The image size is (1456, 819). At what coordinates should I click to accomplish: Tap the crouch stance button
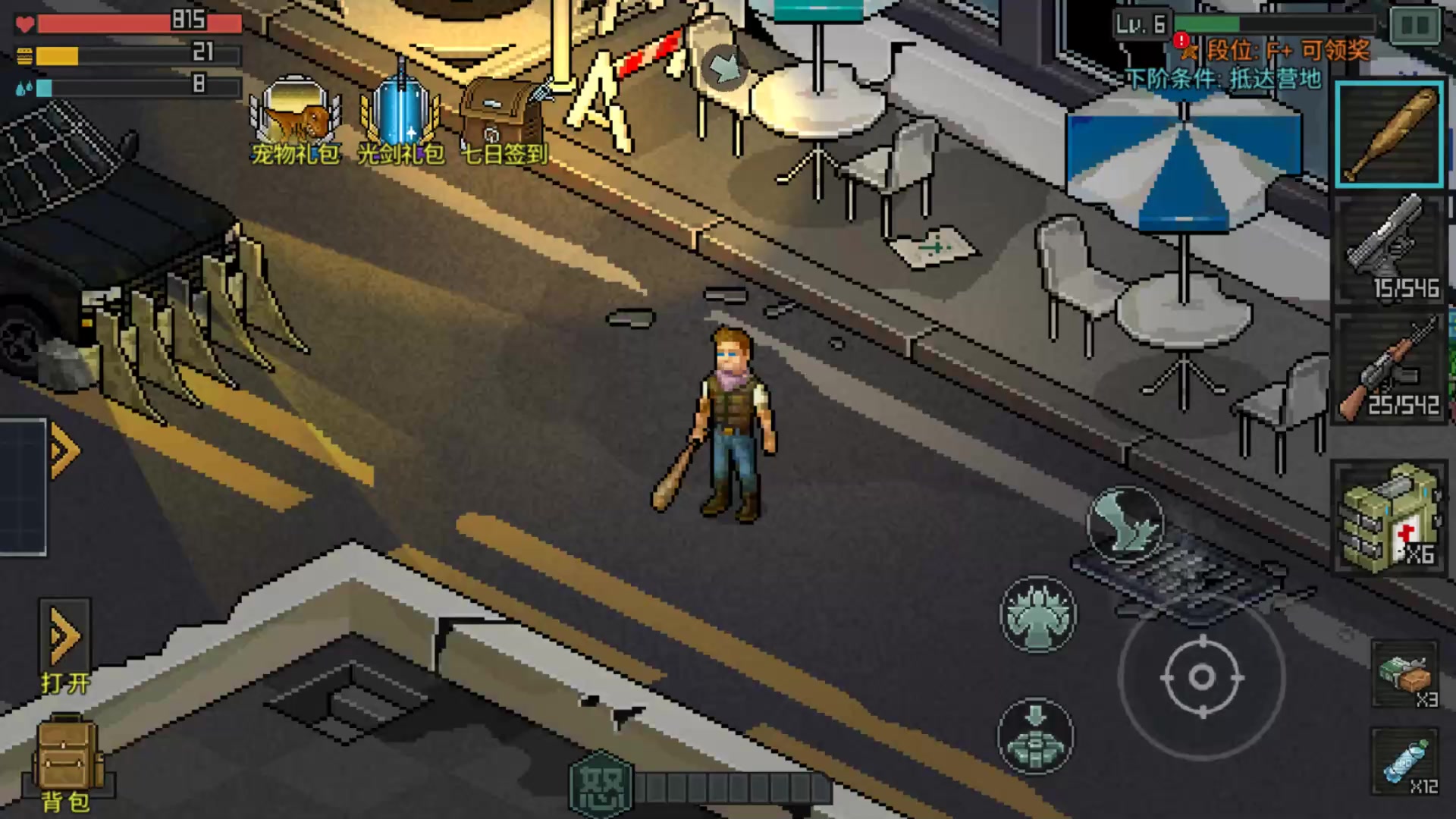coord(1036,737)
